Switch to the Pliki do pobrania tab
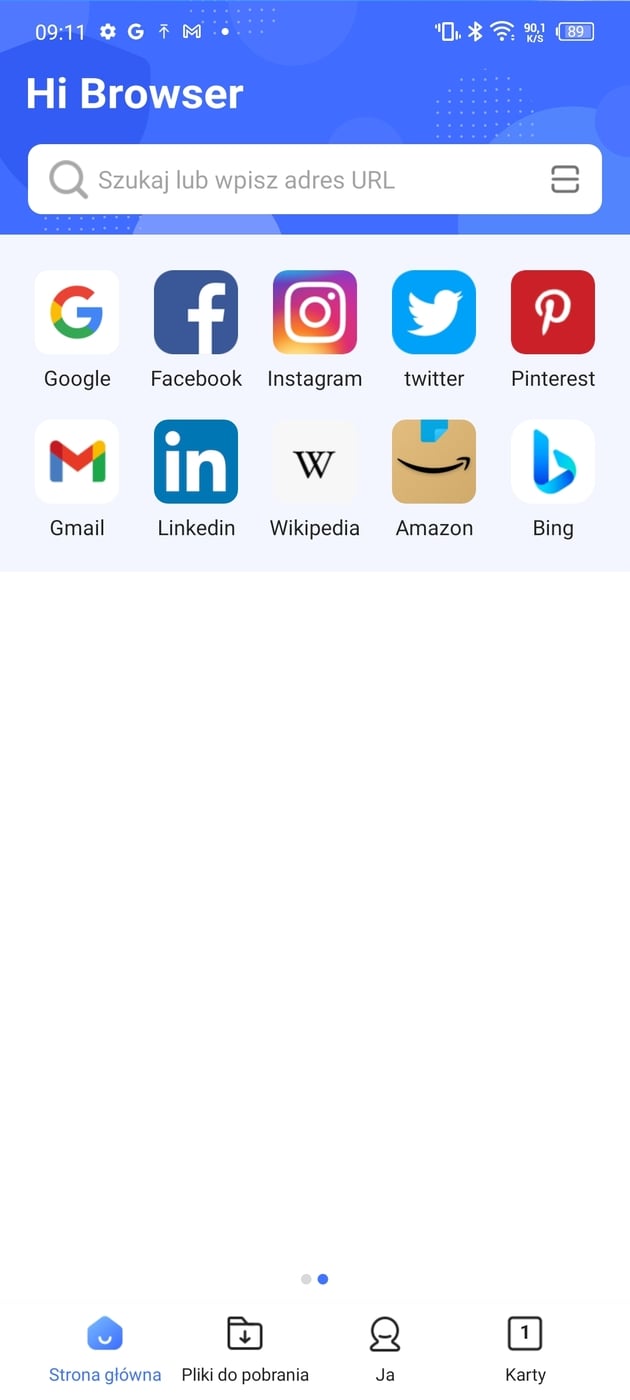Viewport: 630px width, 1400px height. tap(245, 1347)
